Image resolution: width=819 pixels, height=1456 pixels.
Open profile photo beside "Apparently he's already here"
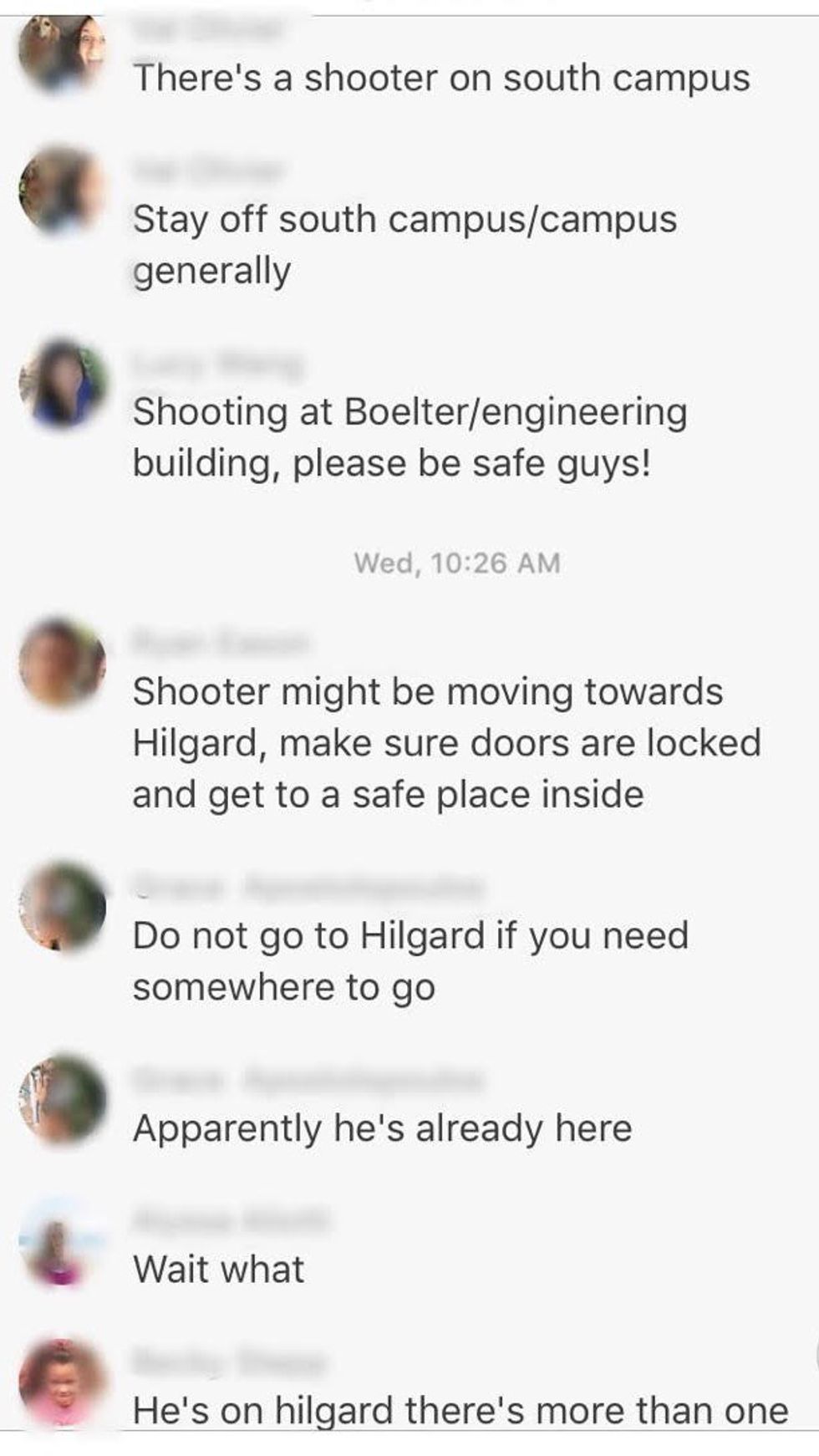pos(63,1099)
